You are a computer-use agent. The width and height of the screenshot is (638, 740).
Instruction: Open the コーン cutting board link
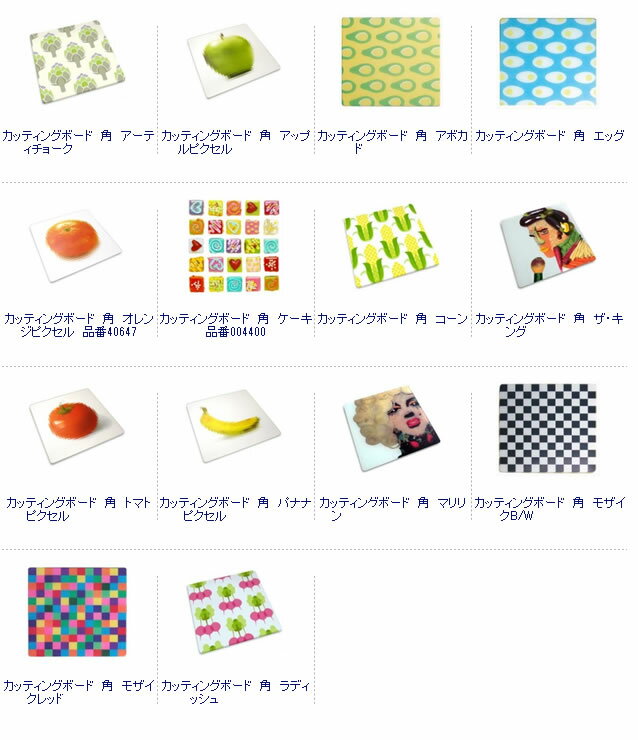(392, 319)
